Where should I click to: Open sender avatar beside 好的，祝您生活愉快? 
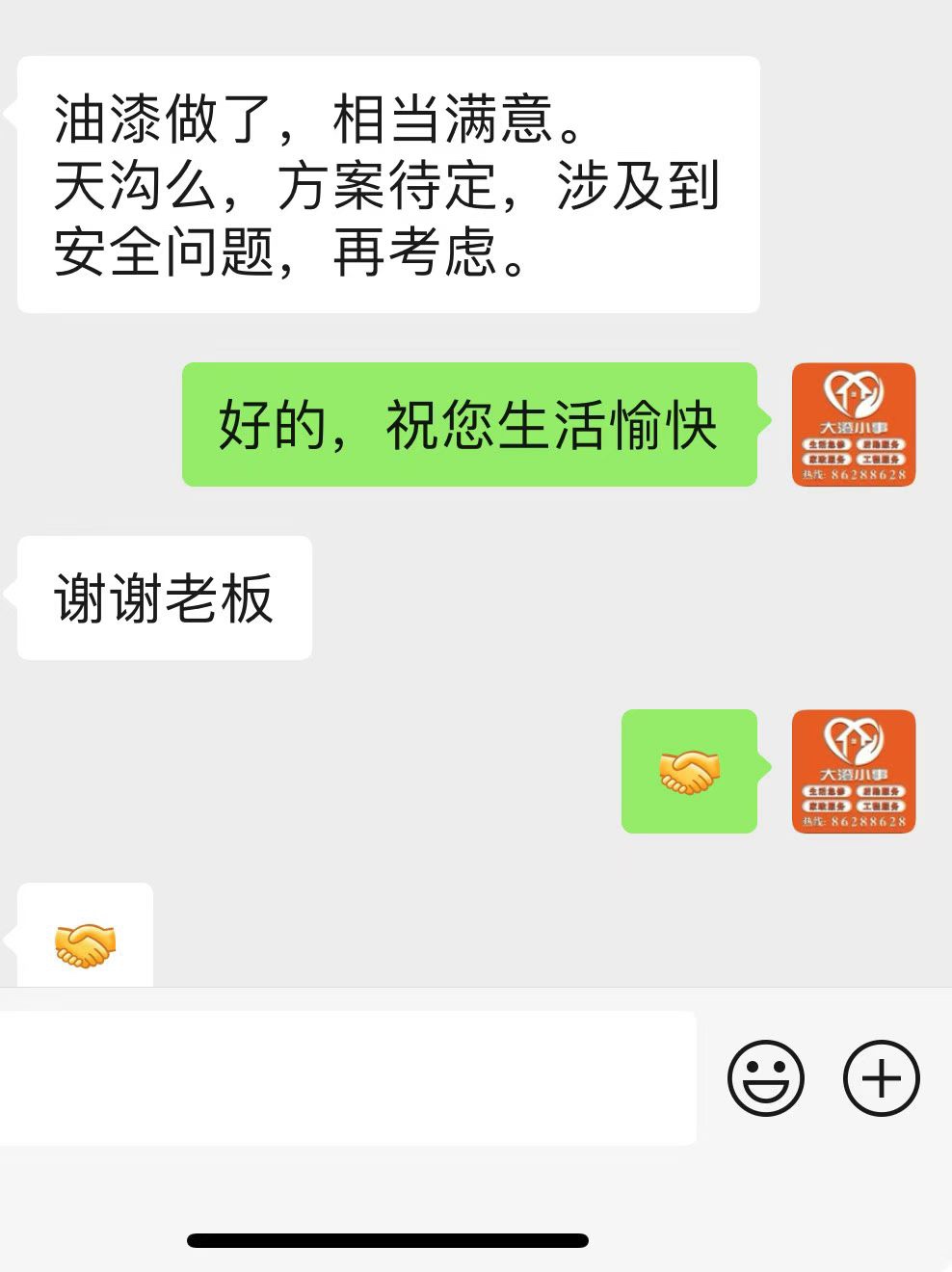853,424
